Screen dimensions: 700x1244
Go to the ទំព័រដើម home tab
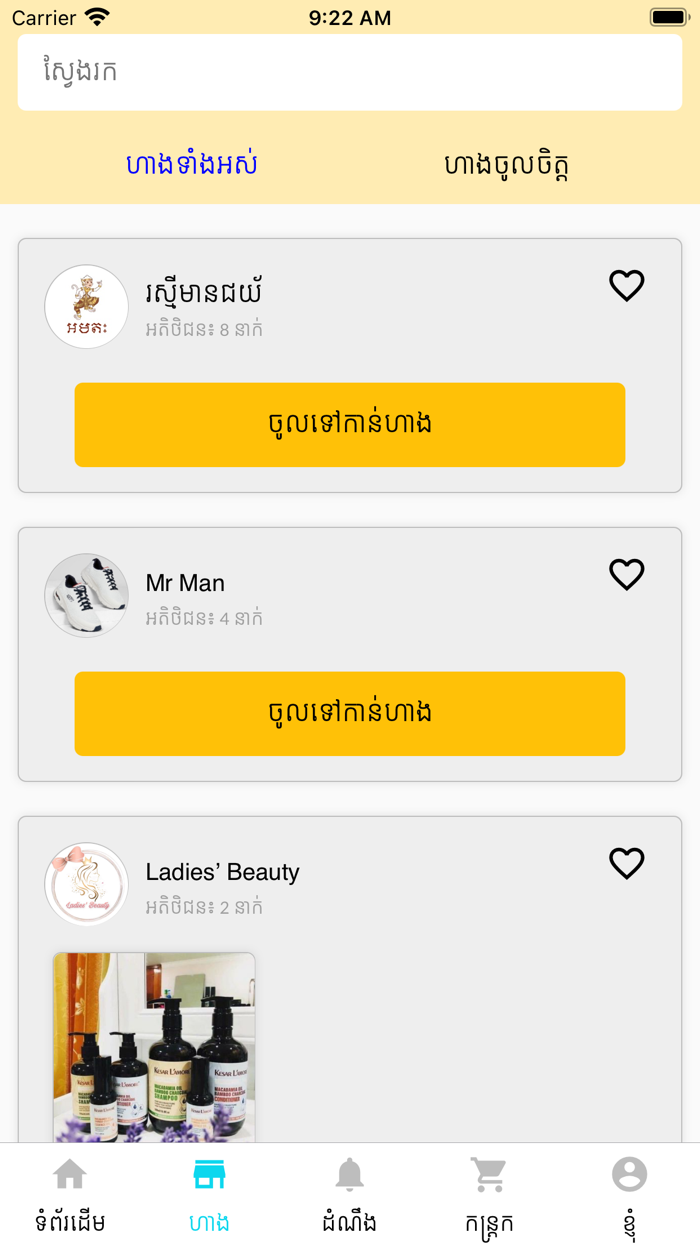pos(70,1194)
